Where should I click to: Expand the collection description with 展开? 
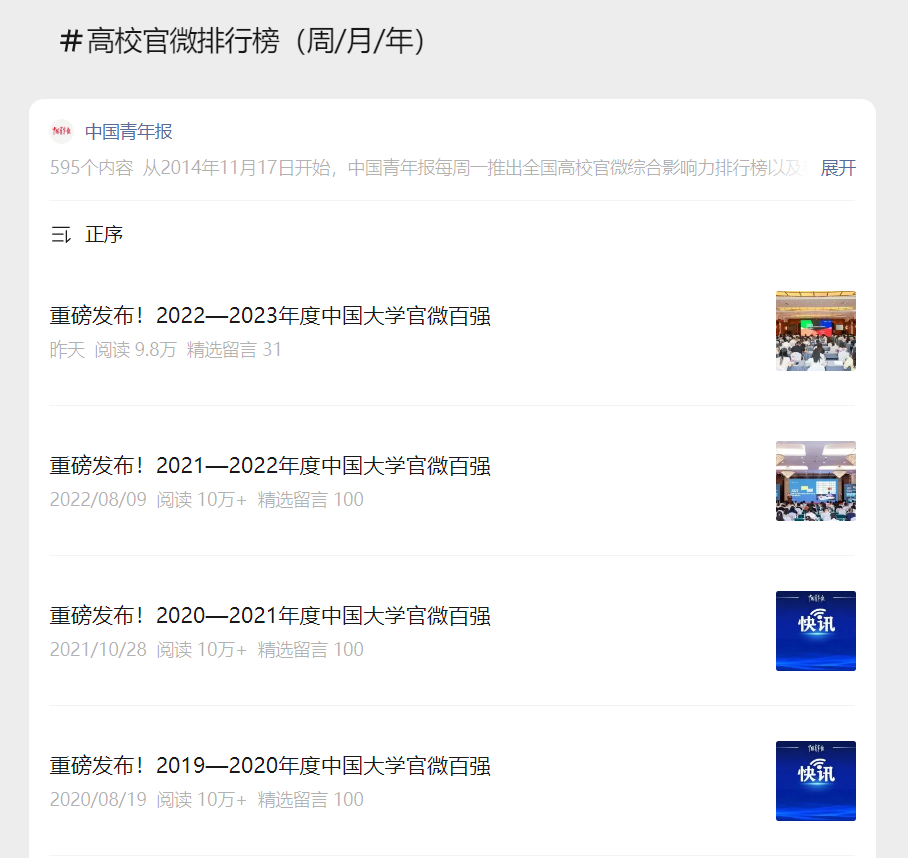(838, 168)
